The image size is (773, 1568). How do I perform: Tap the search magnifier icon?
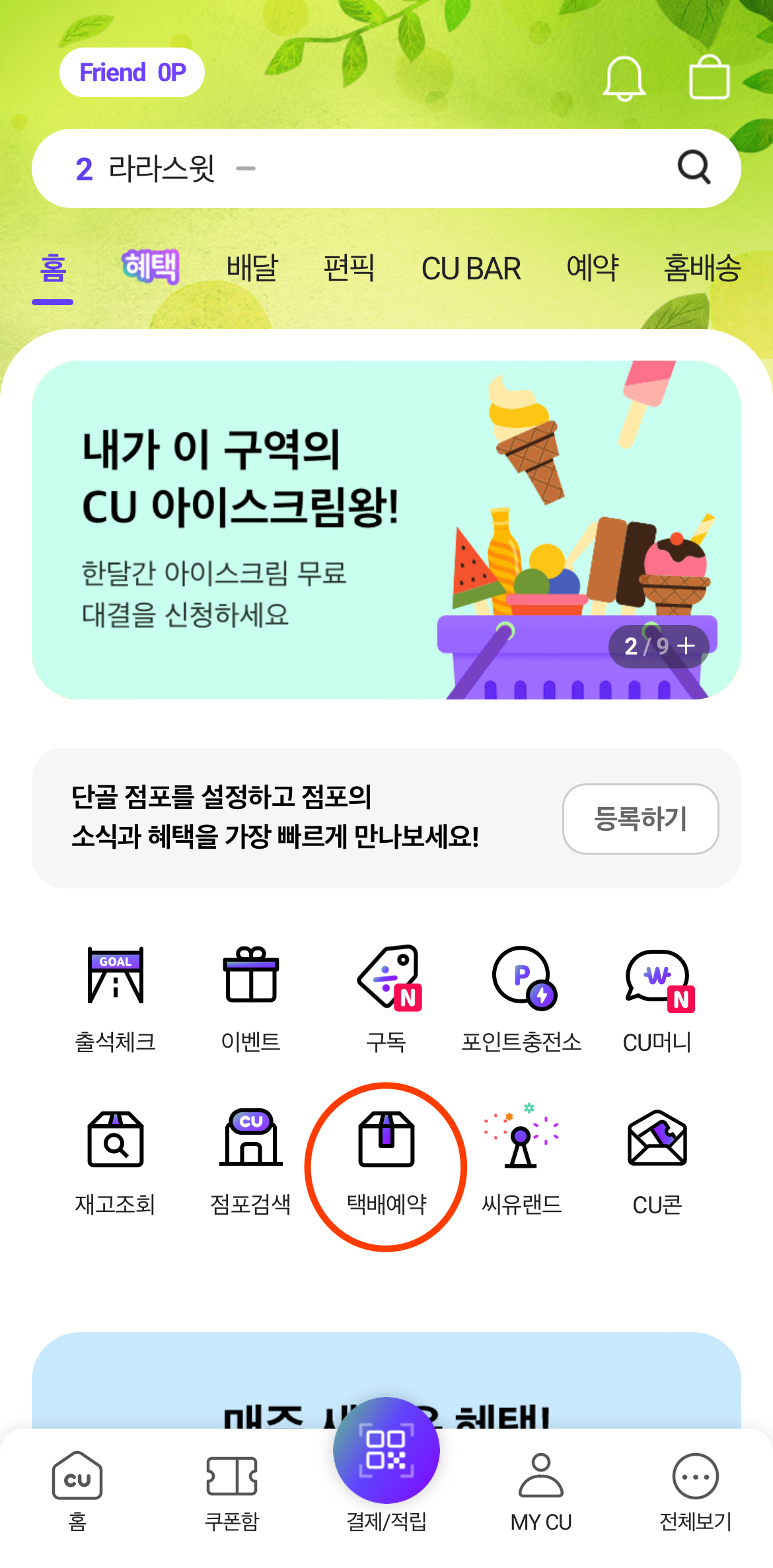(694, 168)
